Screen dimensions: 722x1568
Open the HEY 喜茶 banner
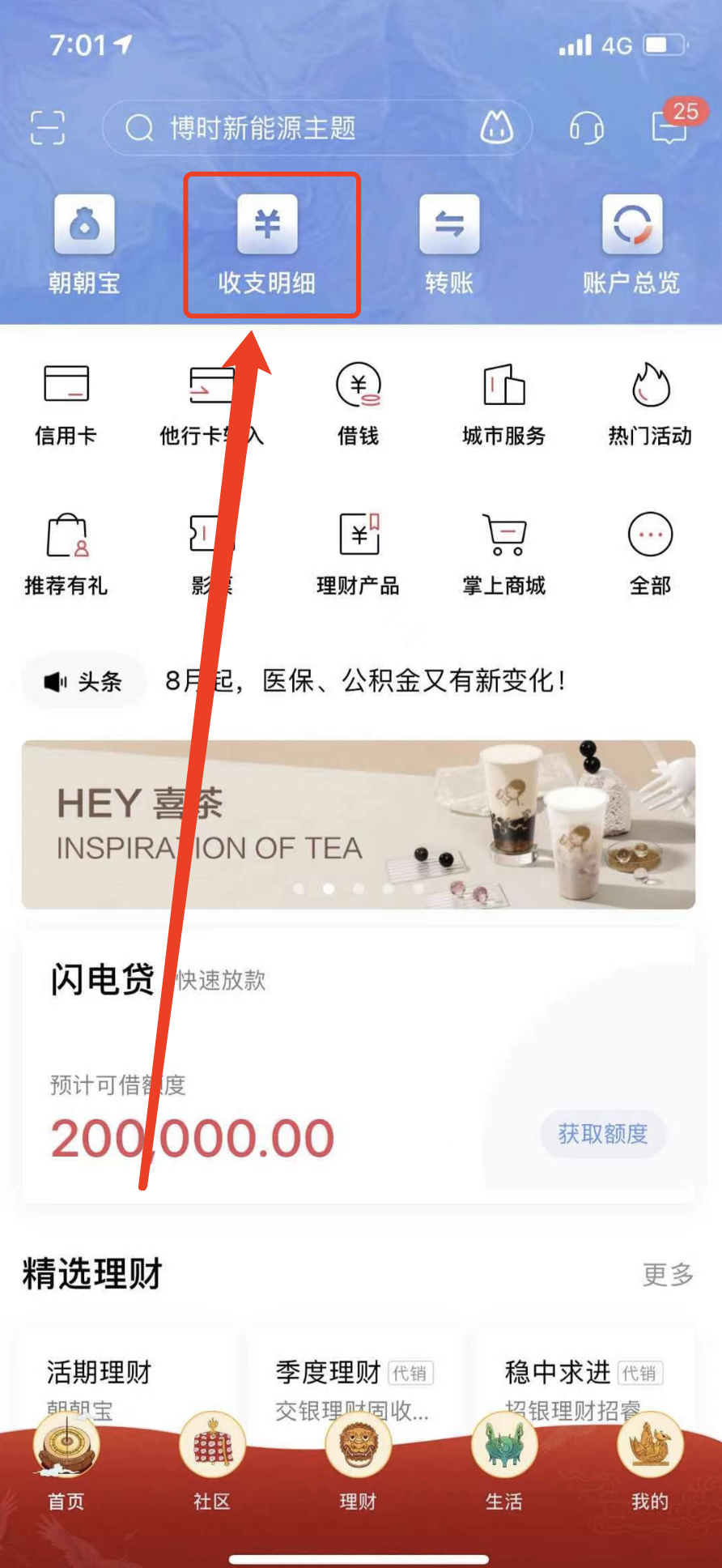(x=358, y=824)
